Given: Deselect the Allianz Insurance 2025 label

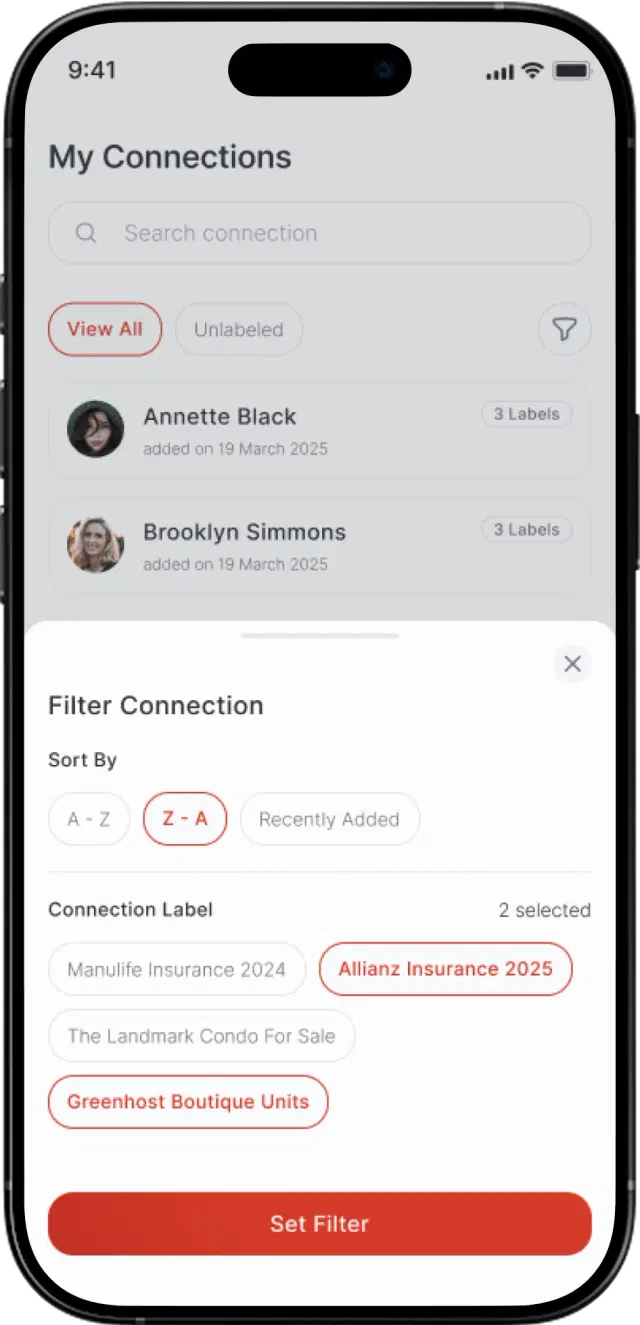Looking at the screenshot, I should click(x=445, y=969).
